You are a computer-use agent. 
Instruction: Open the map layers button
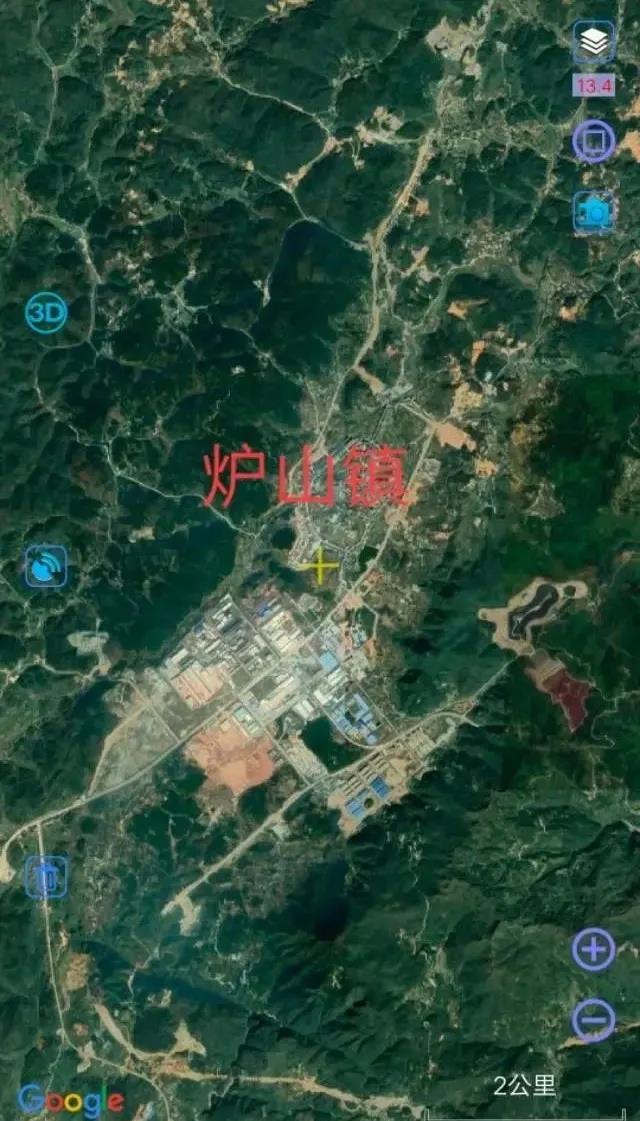click(594, 43)
